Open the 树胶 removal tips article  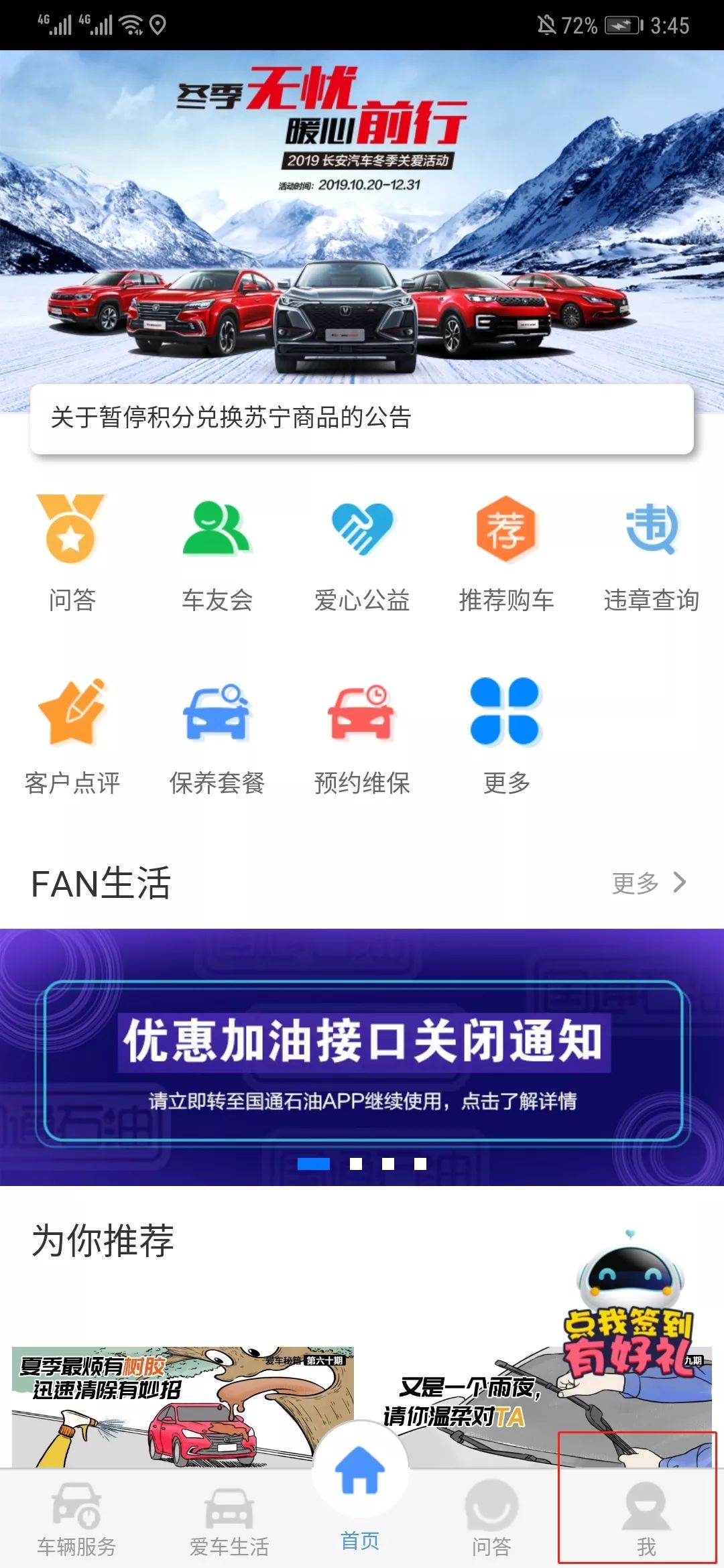click(182, 1407)
